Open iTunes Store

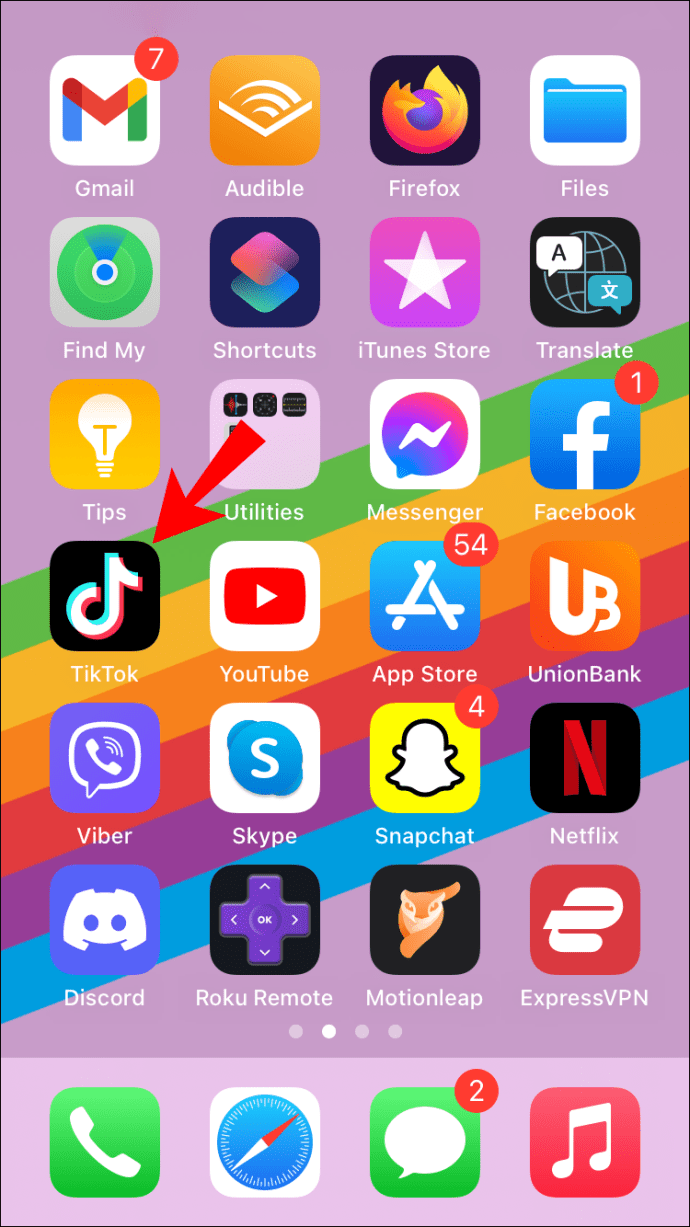point(425,272)
